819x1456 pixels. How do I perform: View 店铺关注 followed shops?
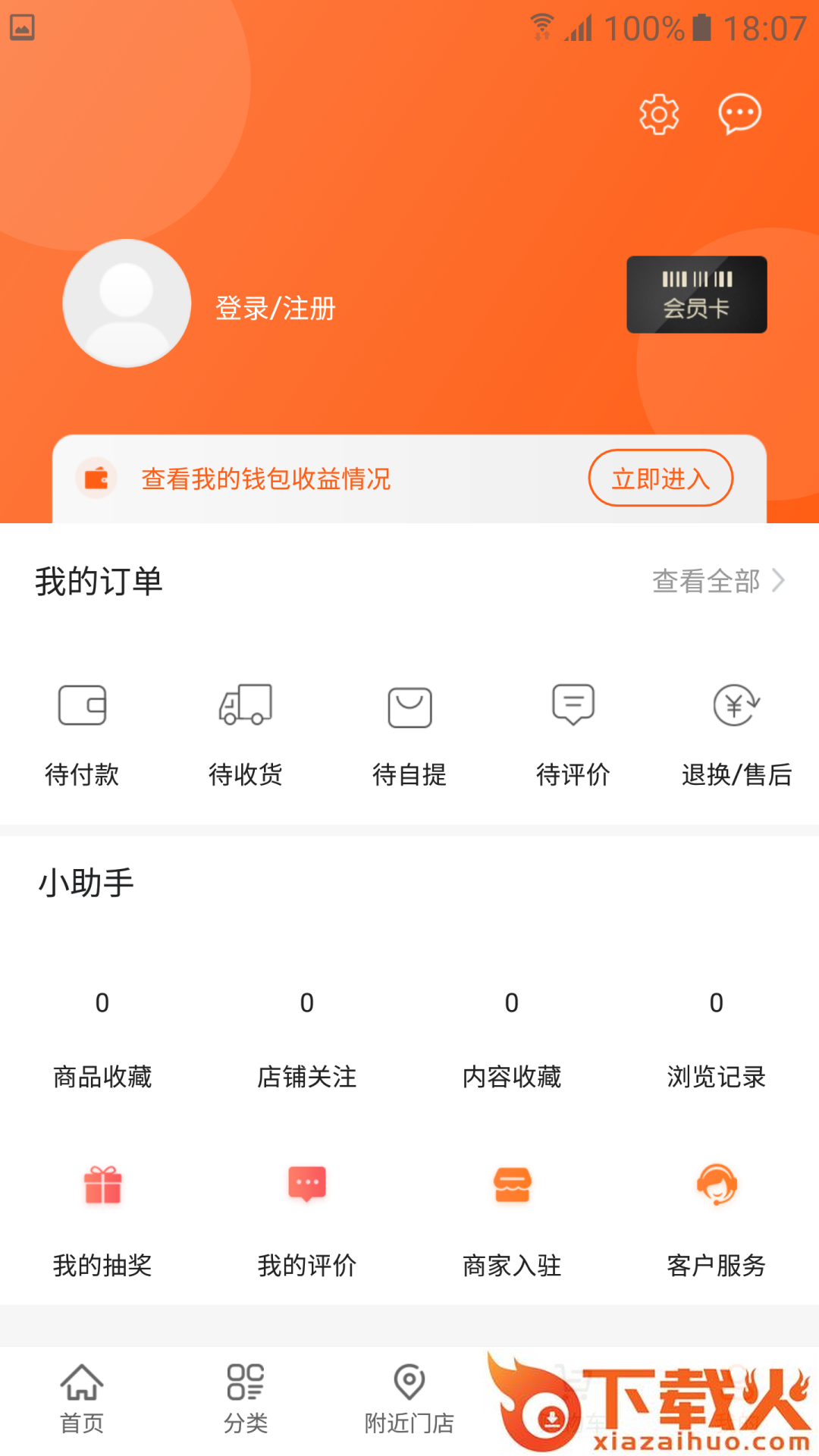tap(307, 1039)
